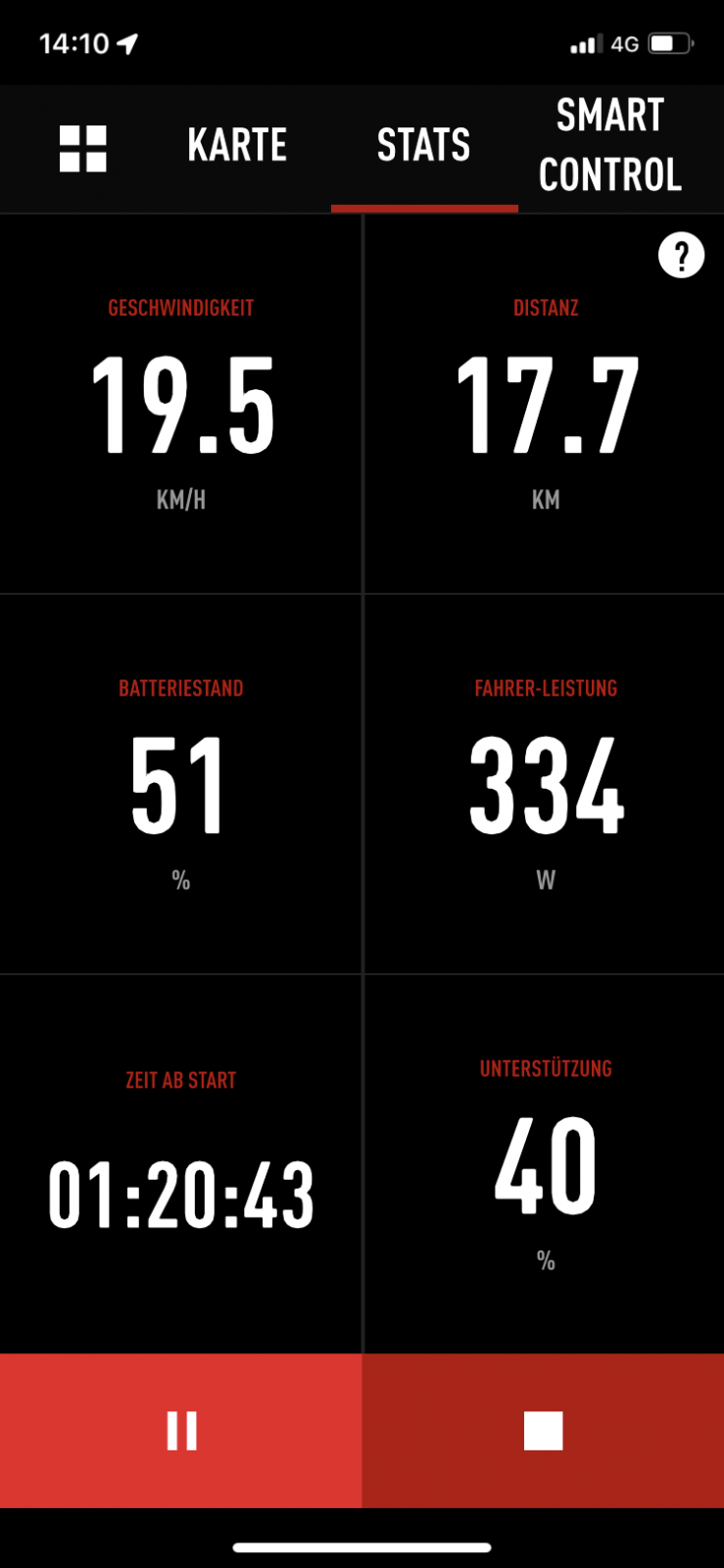Open the Smart Control tab
Screen dimensions: 724x1568
click(609, 146)
